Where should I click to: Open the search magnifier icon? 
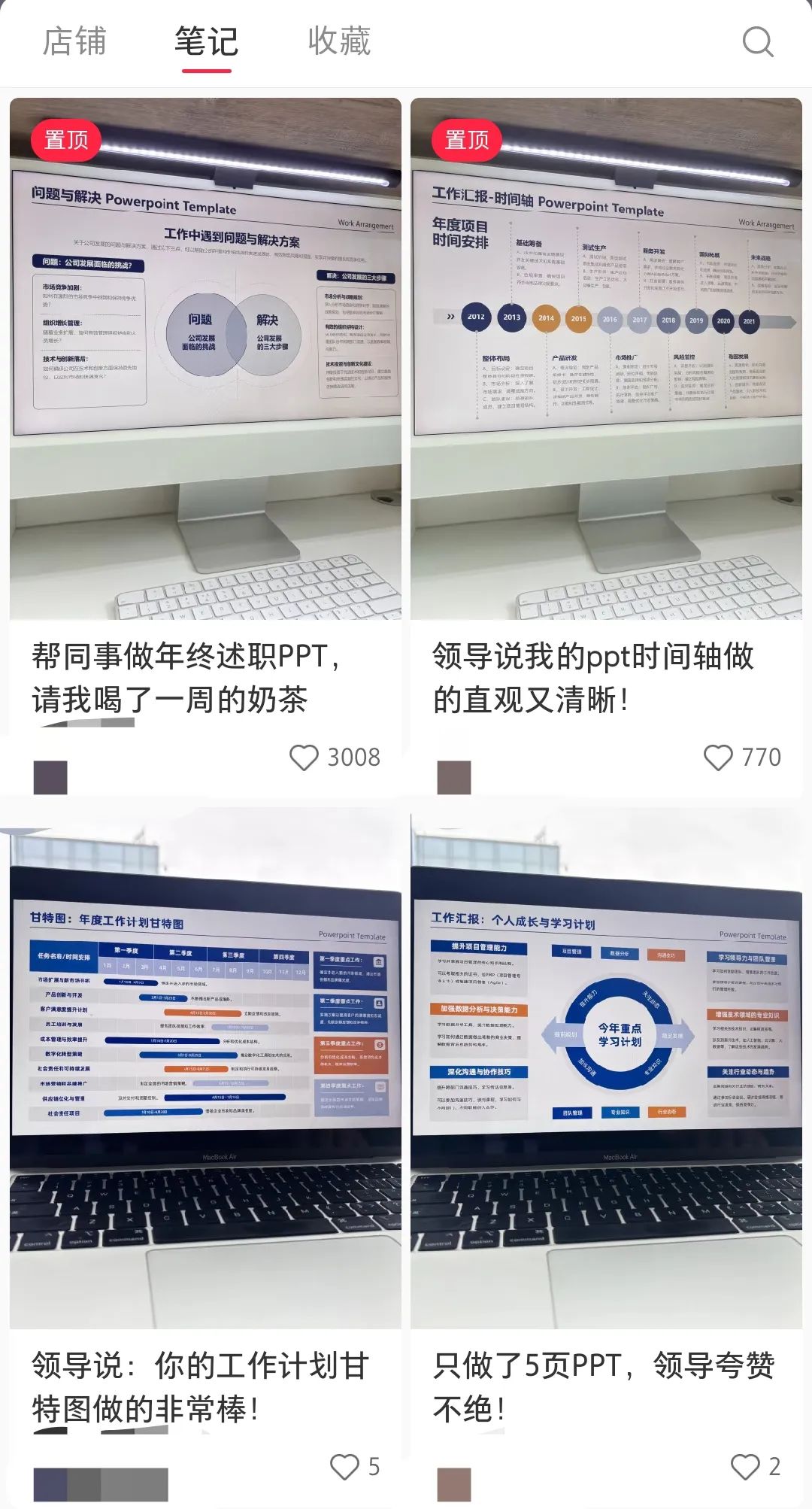coord(757,42)
